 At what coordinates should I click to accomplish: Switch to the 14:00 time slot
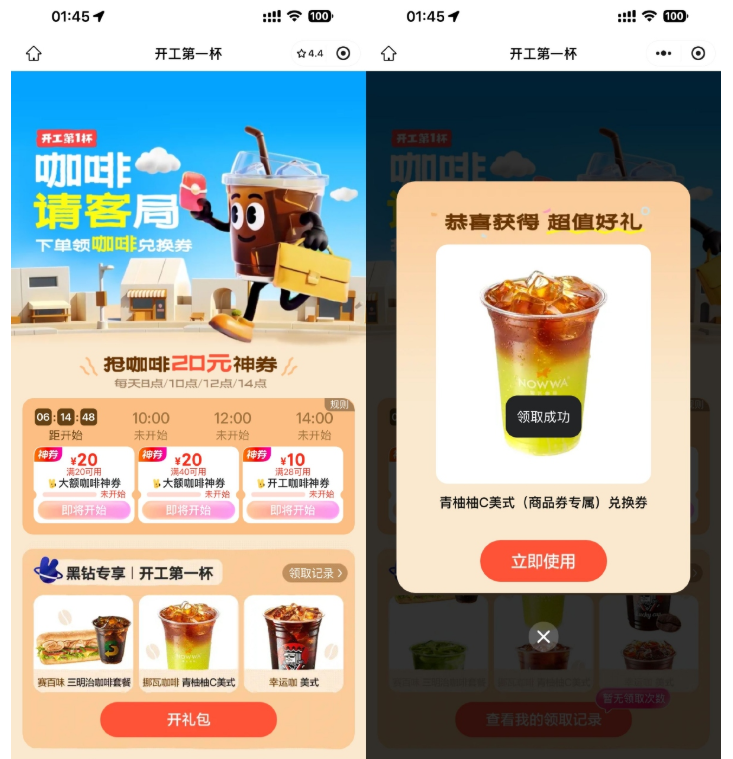click(314, 425)
